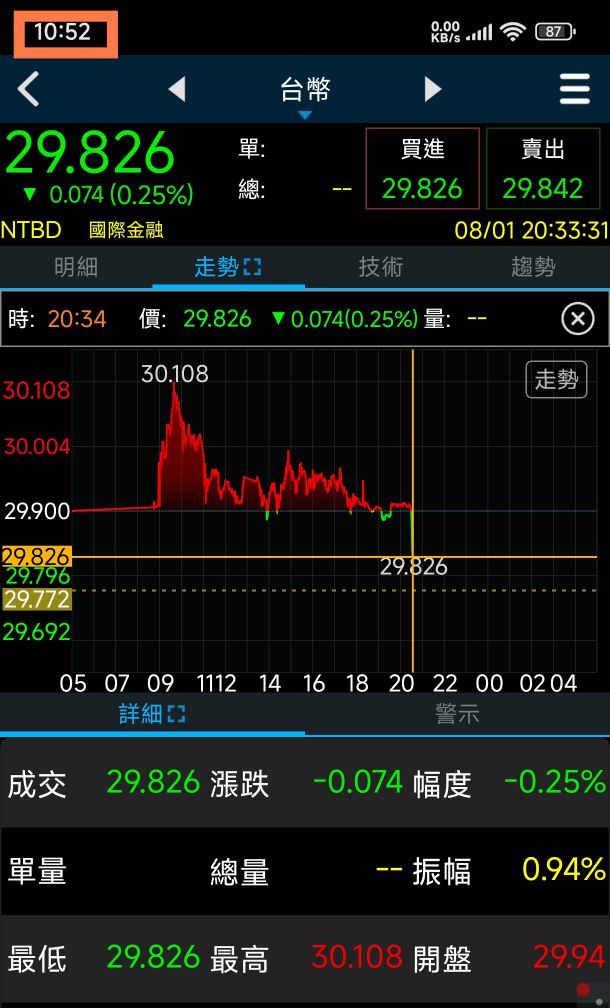Switch to the next instrument
This screenshot has height=1008, width=610.
coord(432,90)
